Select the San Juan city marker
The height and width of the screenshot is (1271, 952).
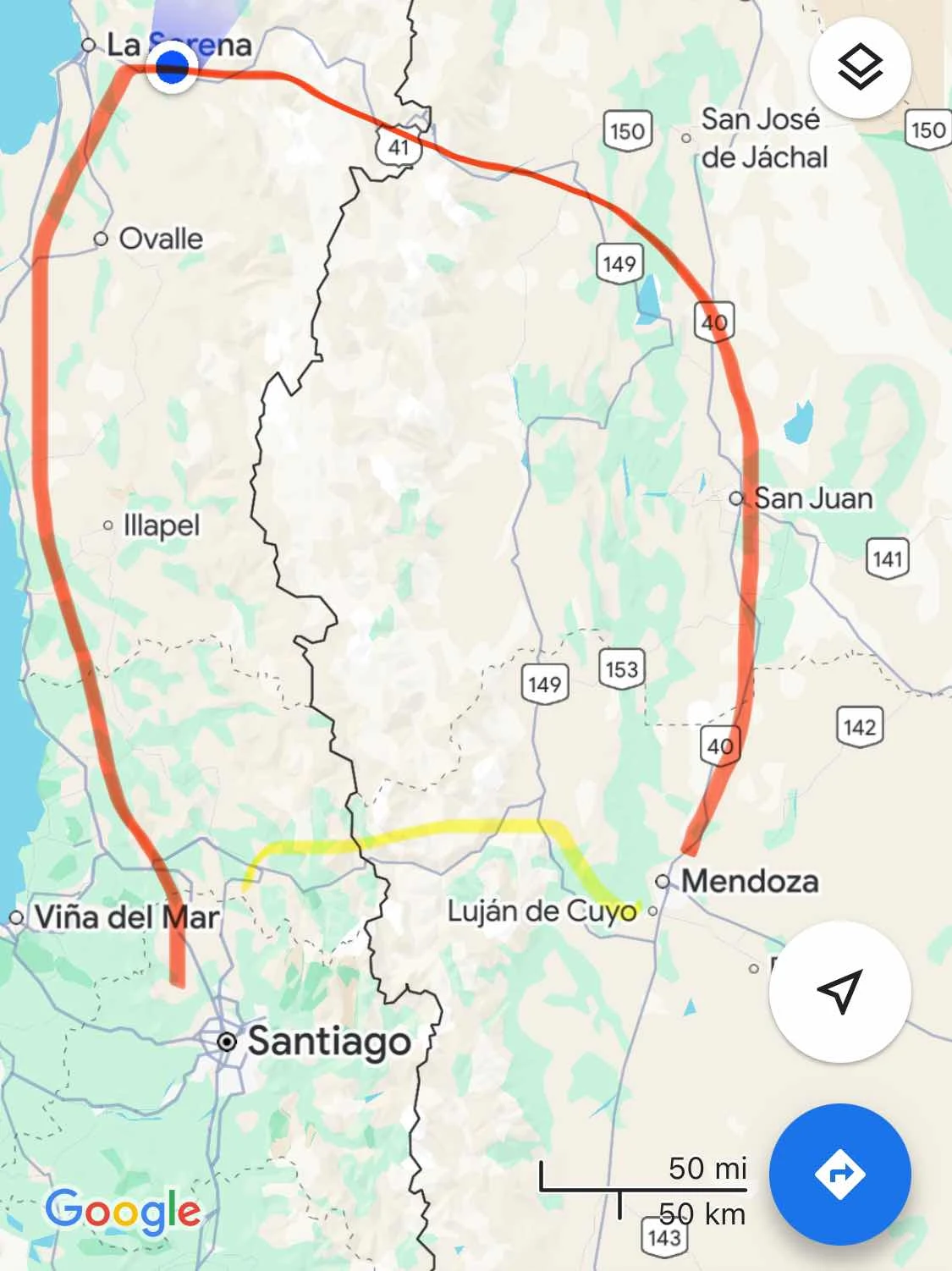[736, 498]
